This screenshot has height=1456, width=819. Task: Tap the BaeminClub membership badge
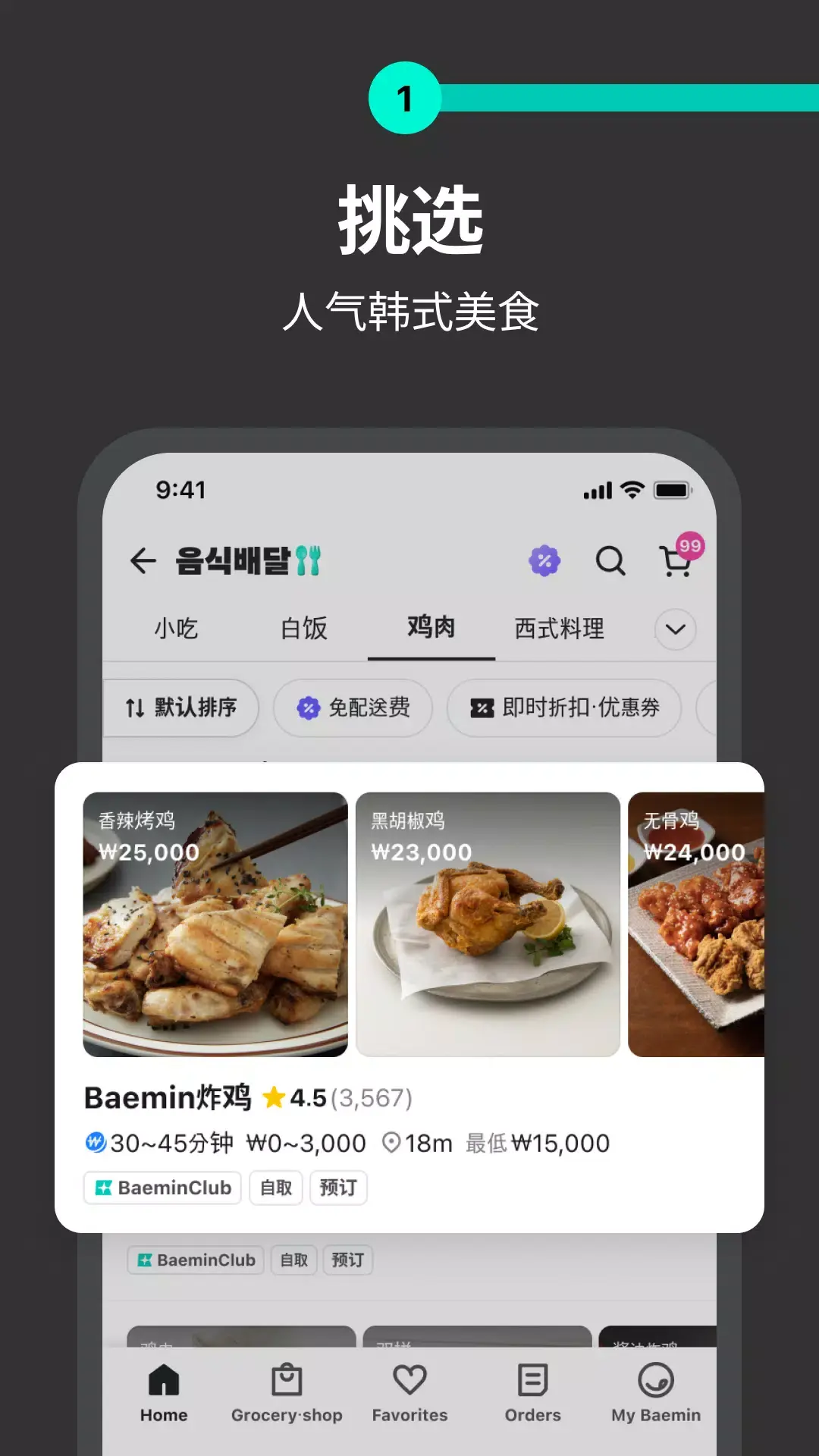pyautogui.click(x=162, y=1188)
